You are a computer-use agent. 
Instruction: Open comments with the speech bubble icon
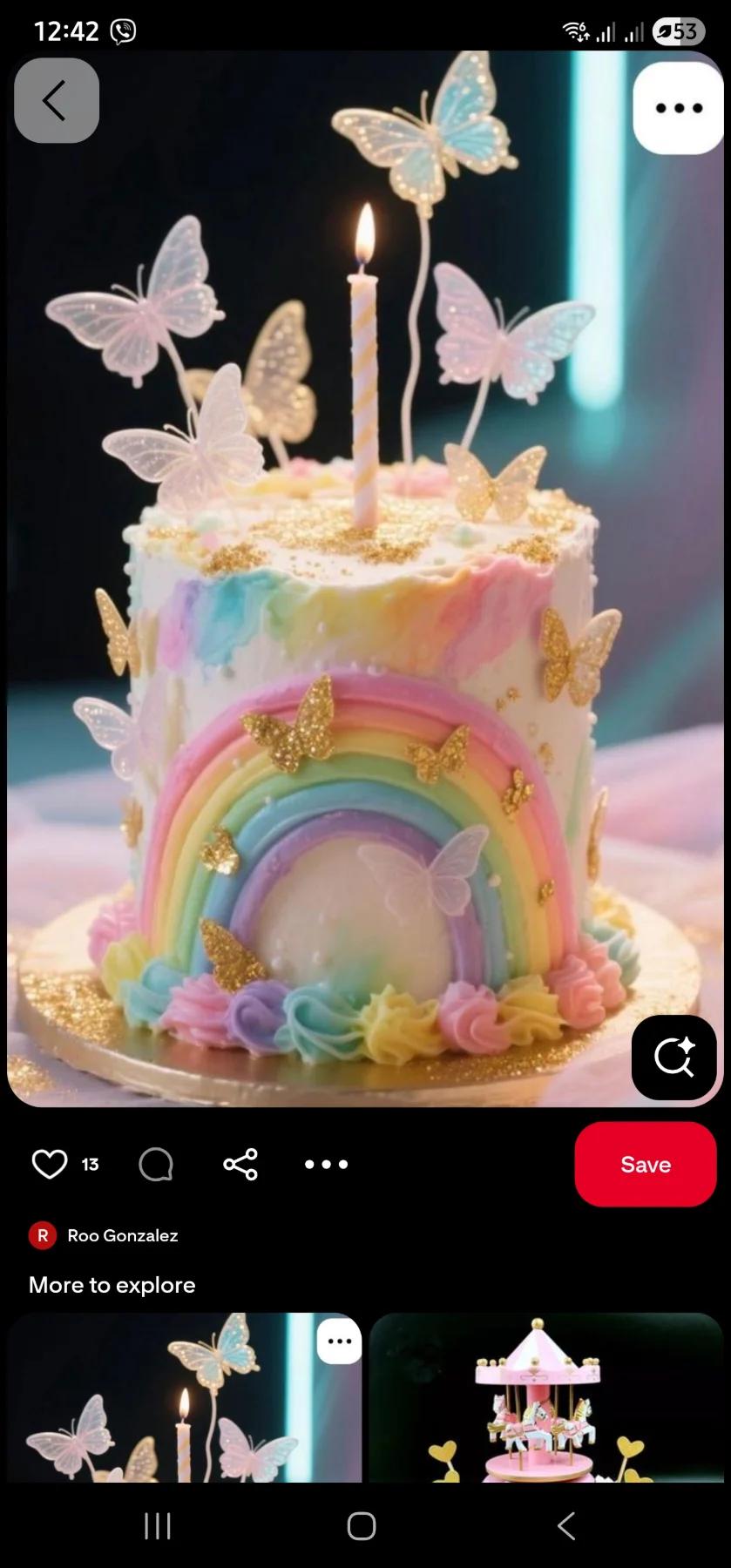pyautogui.click(x=155, y=1164)
